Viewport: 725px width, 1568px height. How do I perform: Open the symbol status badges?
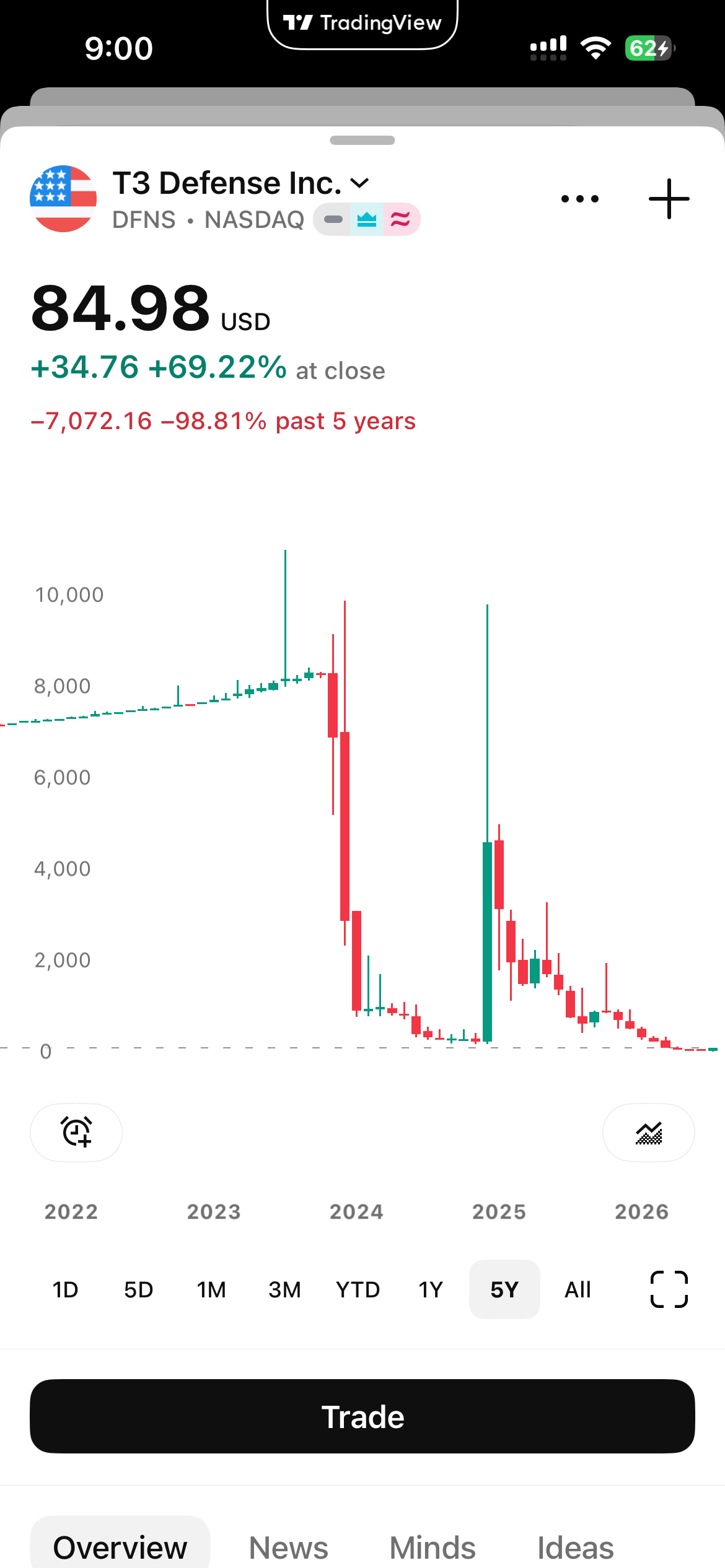(x=367, y=219)
